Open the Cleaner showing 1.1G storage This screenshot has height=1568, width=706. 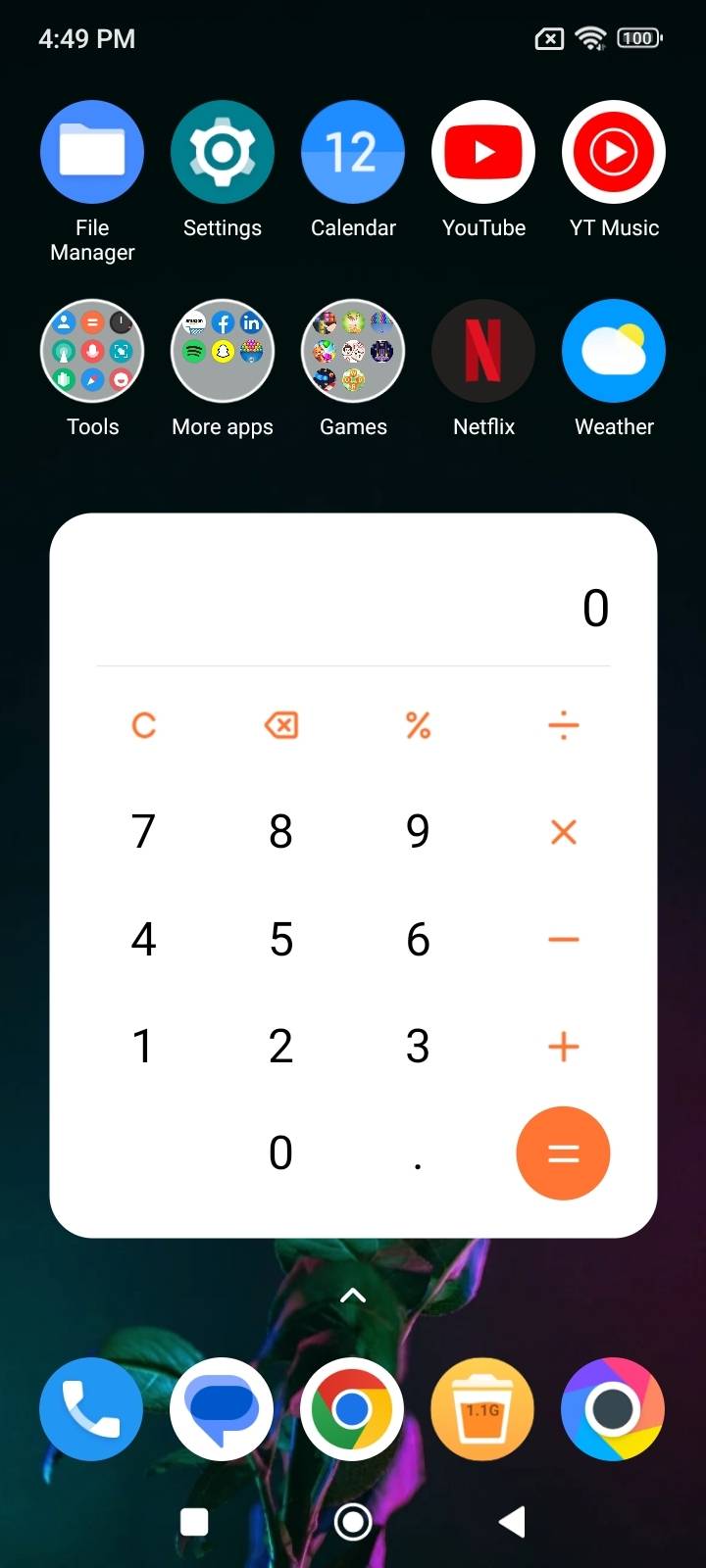482,1409
